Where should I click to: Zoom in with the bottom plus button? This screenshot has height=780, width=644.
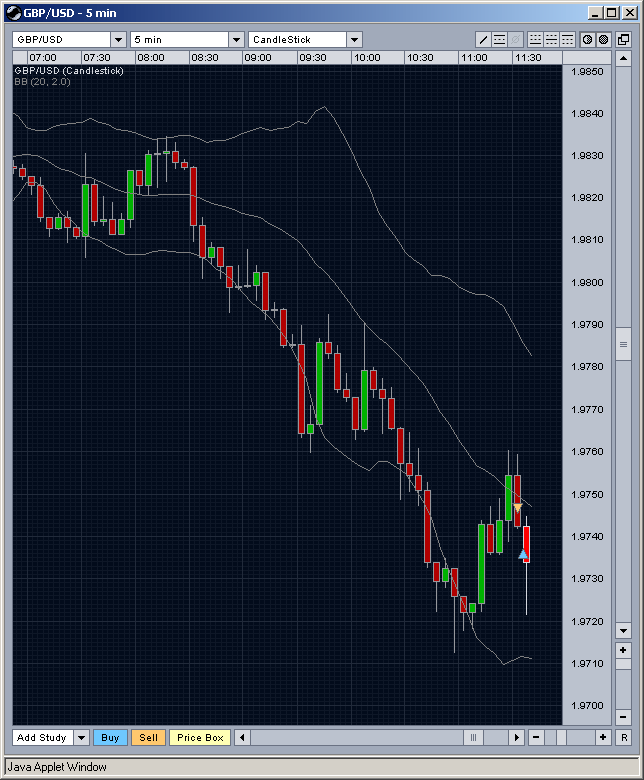(603, 738)
